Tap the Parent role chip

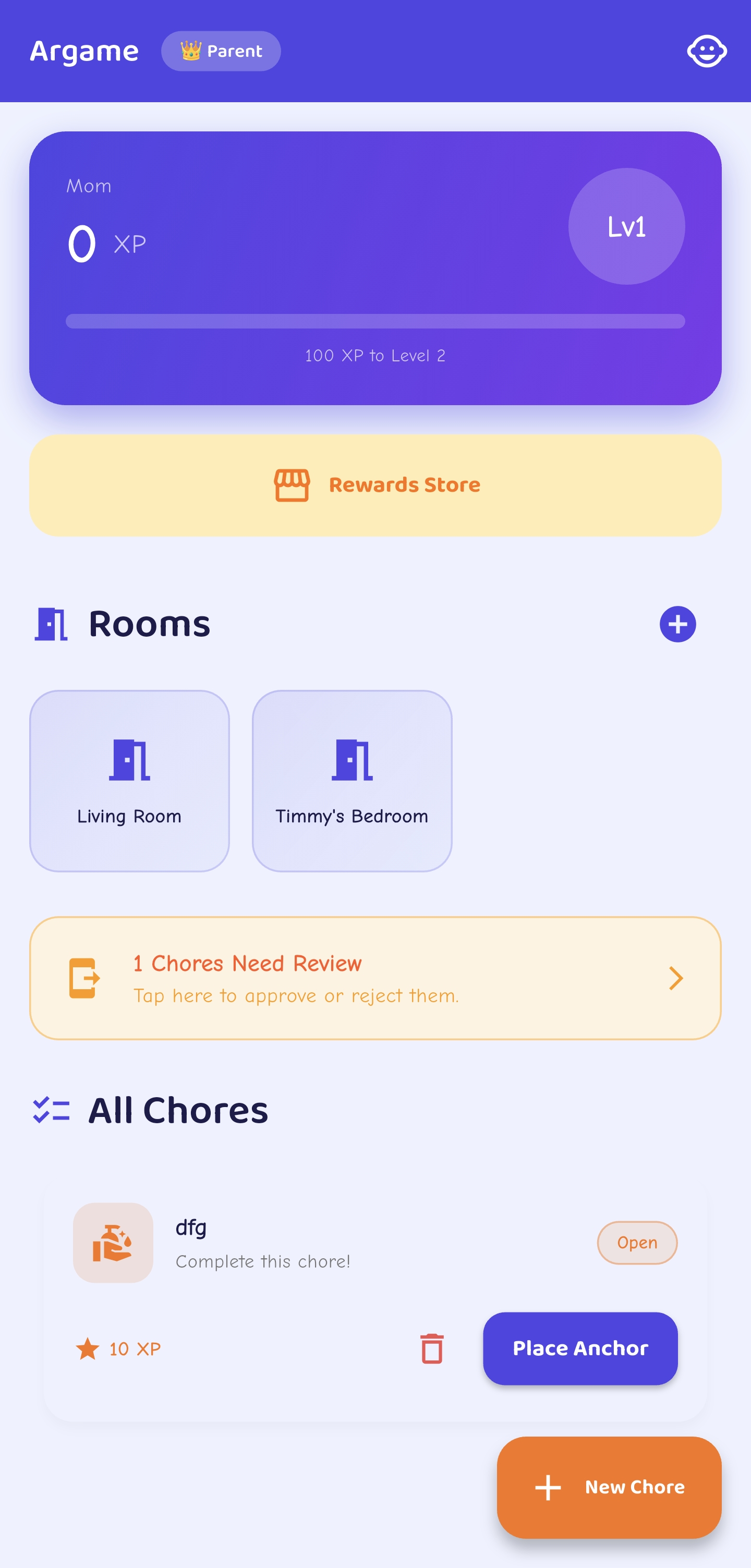point(221,51)
